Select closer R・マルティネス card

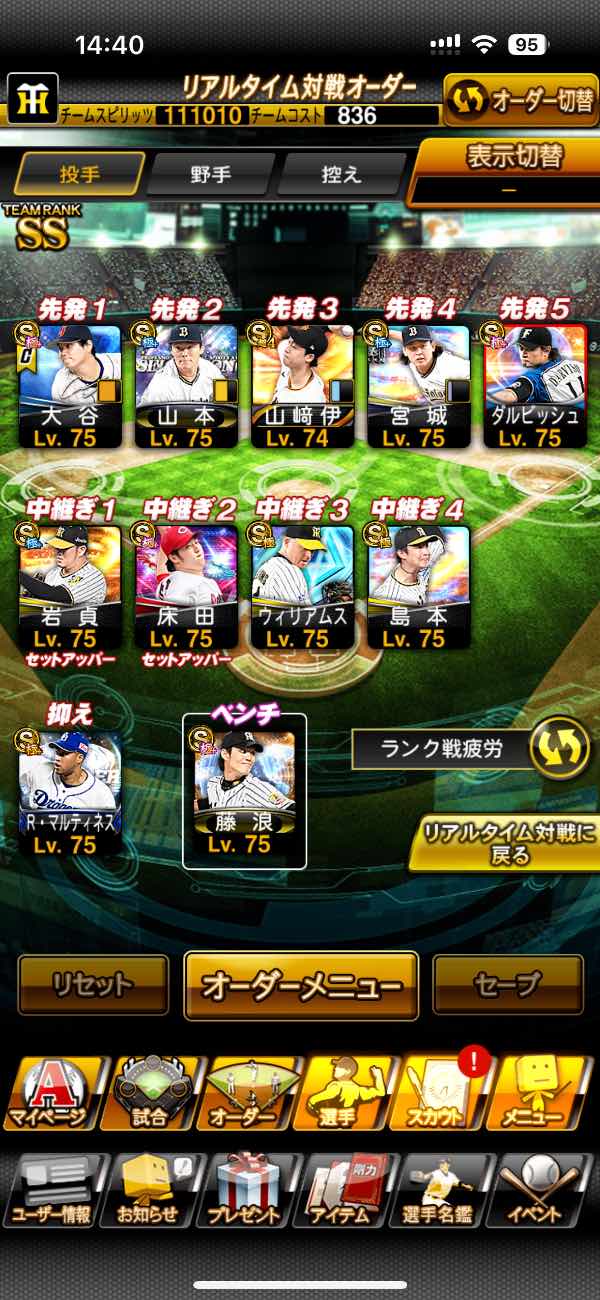[70, 792]
